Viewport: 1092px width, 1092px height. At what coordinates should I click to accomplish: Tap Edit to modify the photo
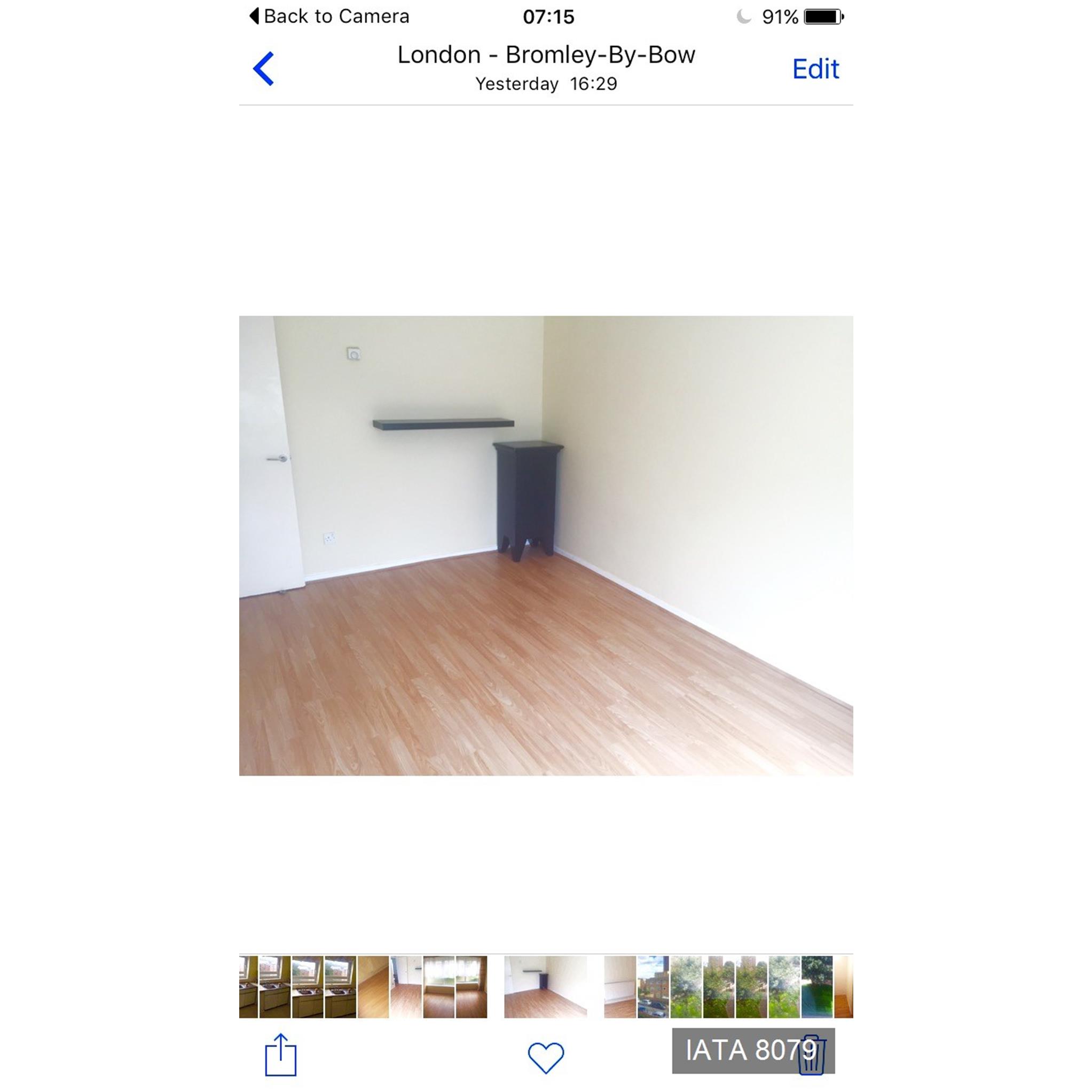pos(815,69)
